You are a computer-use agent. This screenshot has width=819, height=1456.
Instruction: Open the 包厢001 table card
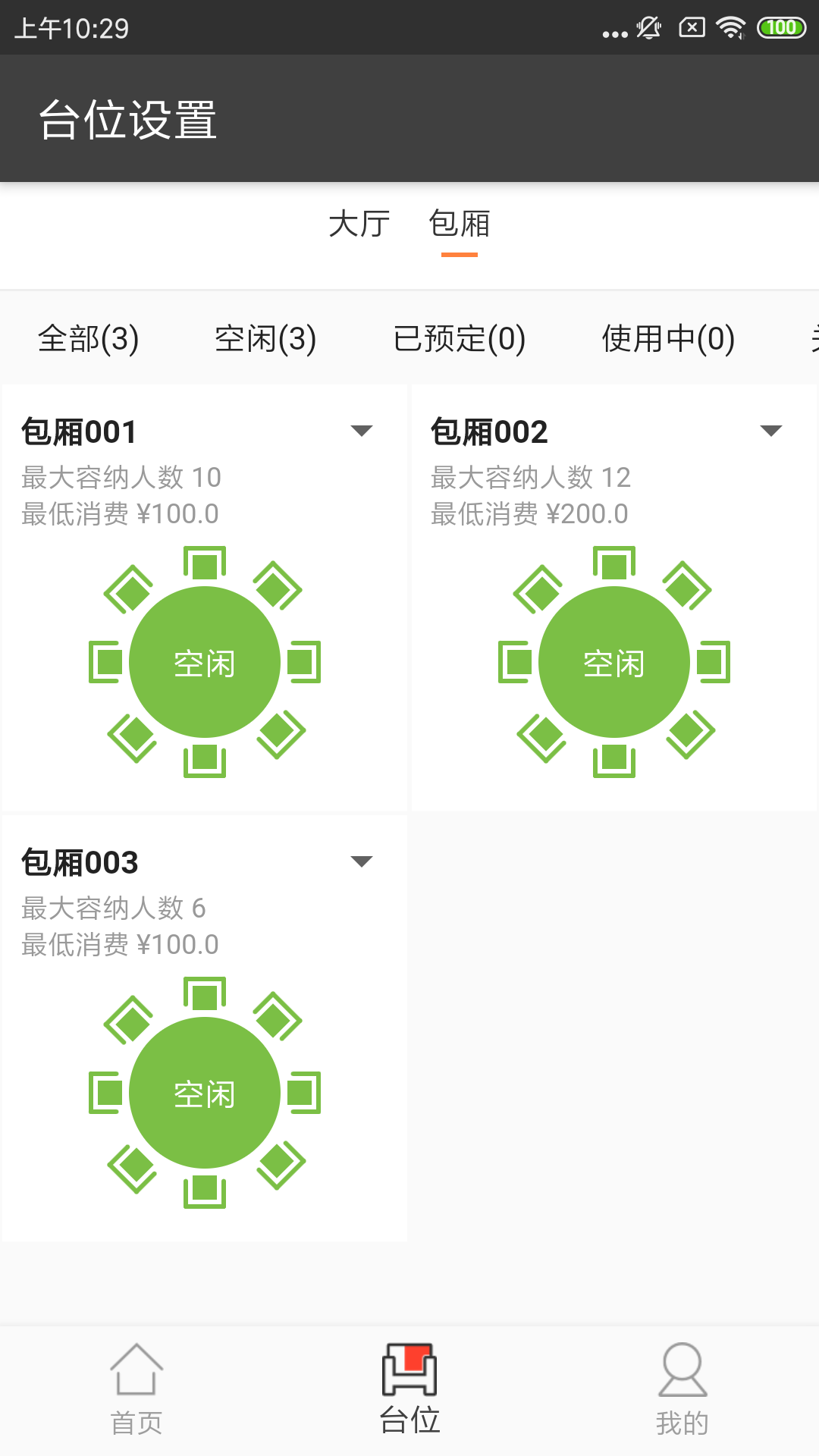point(205,662)
